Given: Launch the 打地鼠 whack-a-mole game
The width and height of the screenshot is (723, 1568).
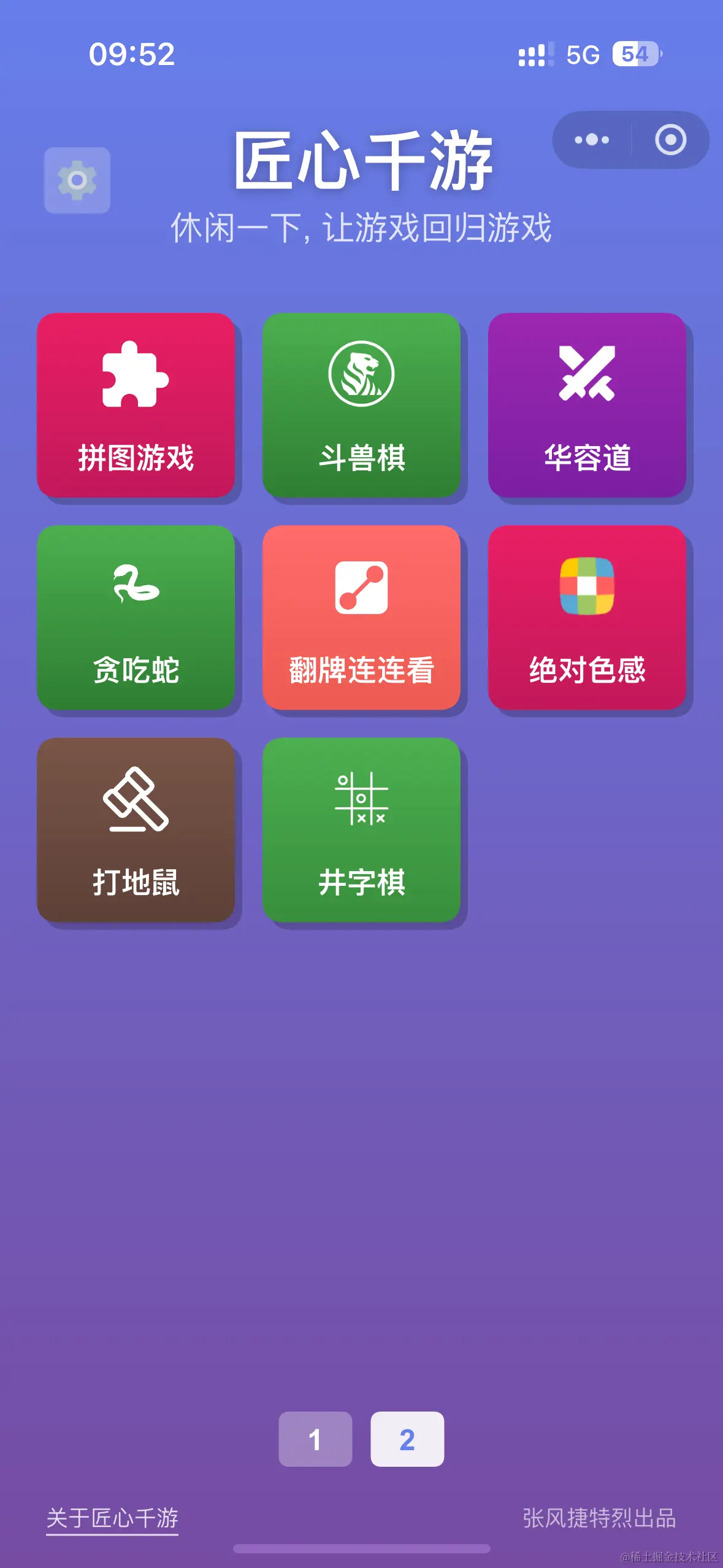Looking at the screenshot, I should tap(136, 829).
